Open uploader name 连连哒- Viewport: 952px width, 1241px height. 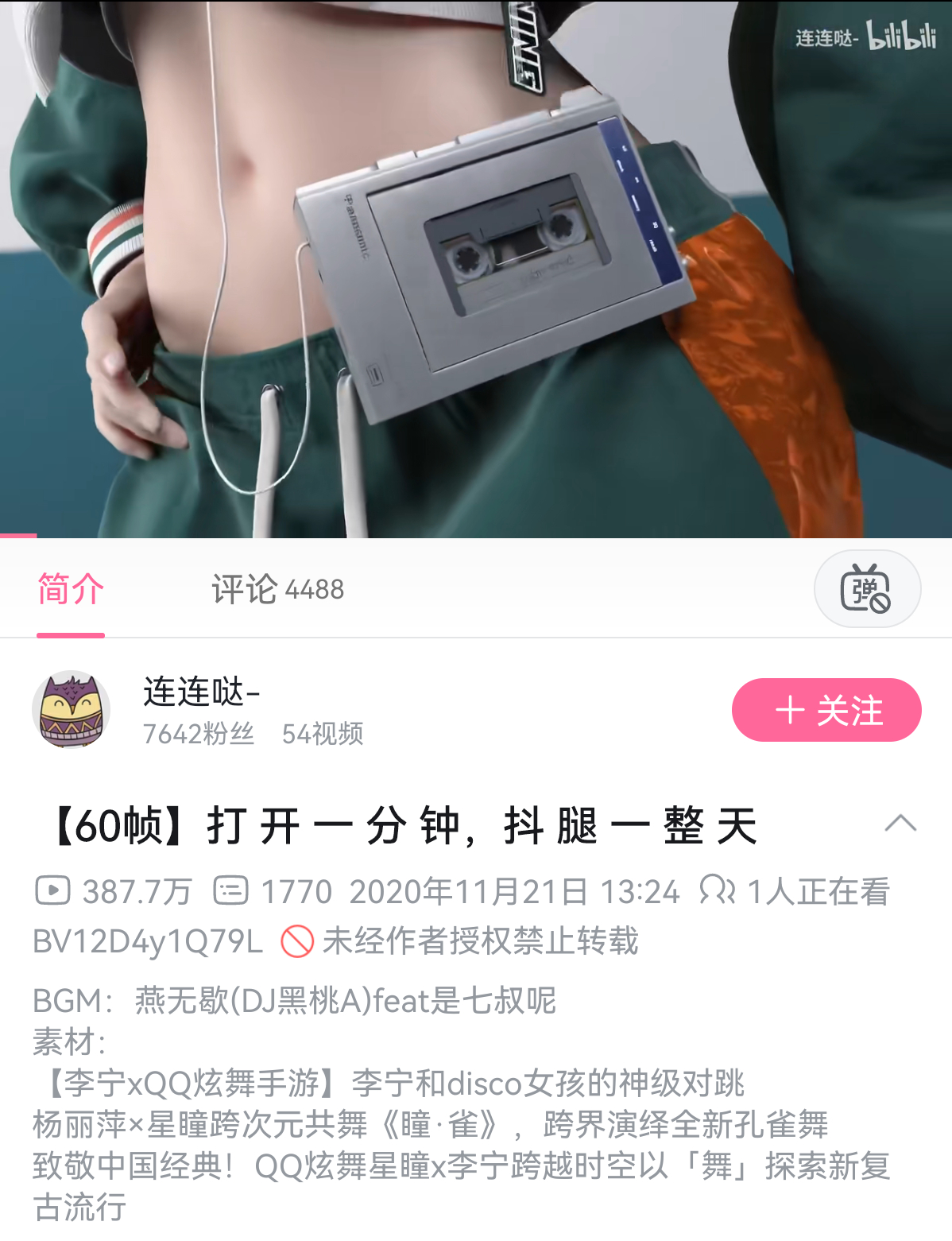point(202,692)
